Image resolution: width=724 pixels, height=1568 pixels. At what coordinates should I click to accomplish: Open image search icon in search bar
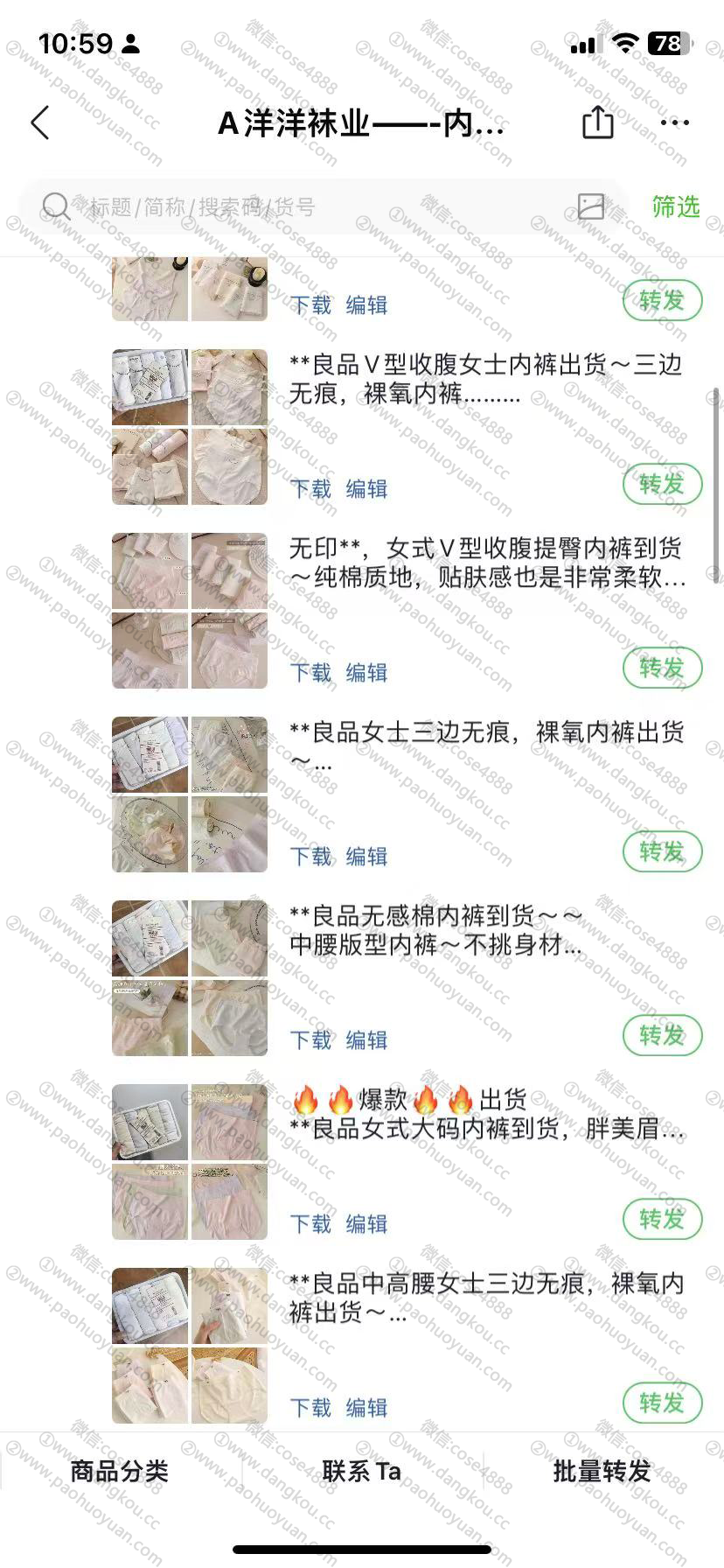coord(591,206)
